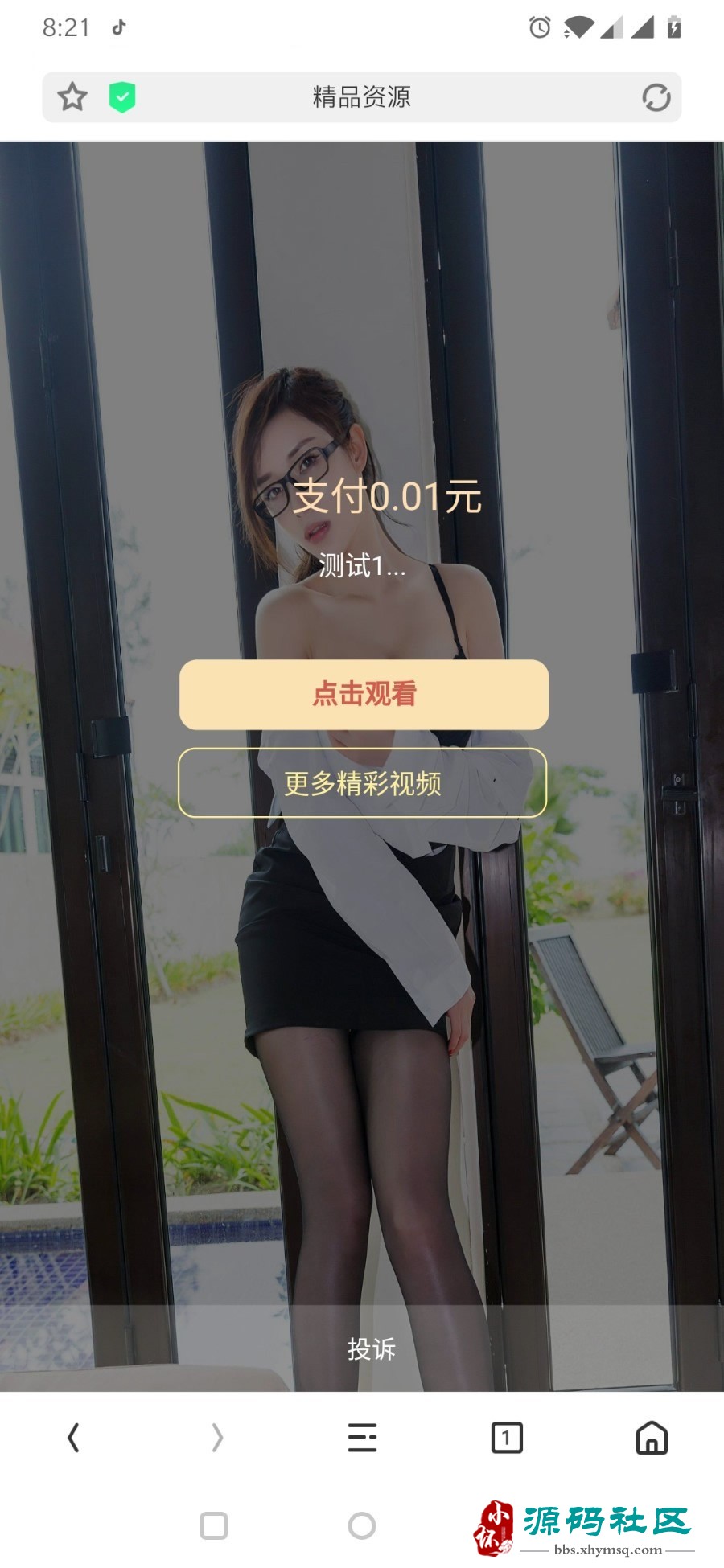Screen dimensions: 724x1568
Task: Open the tab switcher showing 1
Action: click(x=507, y=1437)
